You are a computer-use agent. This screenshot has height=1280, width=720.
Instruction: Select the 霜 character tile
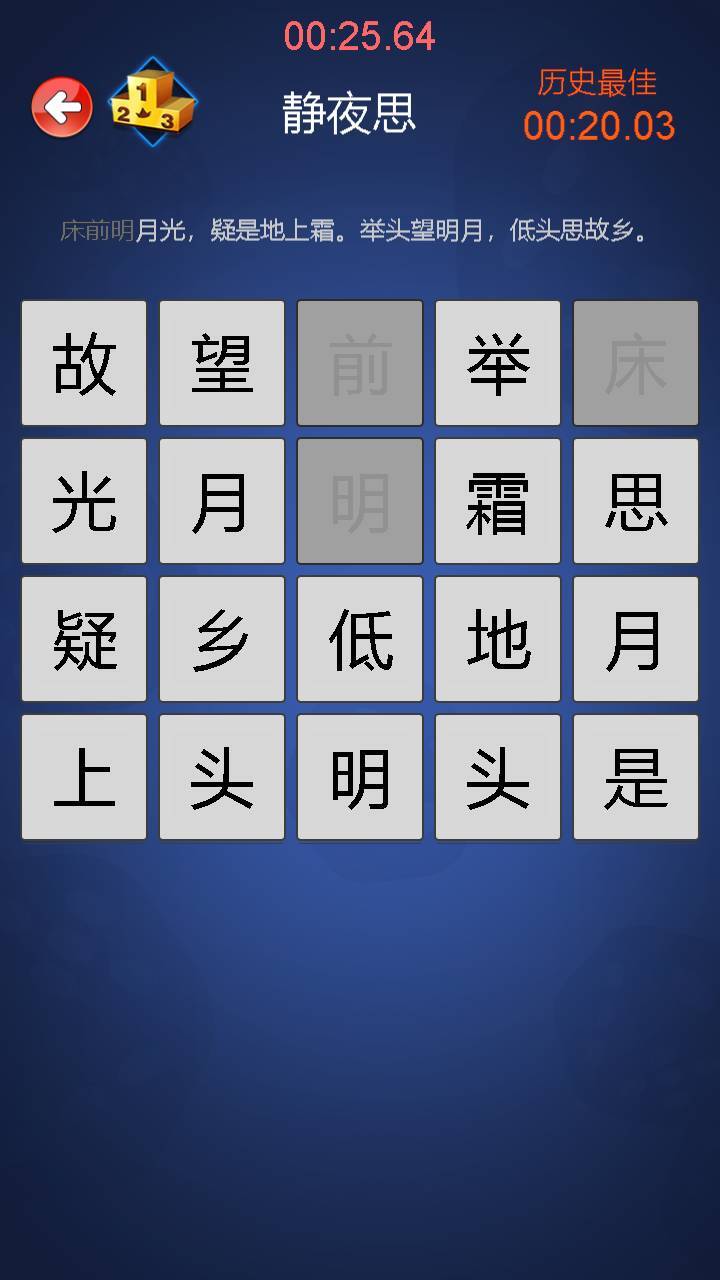498,499
